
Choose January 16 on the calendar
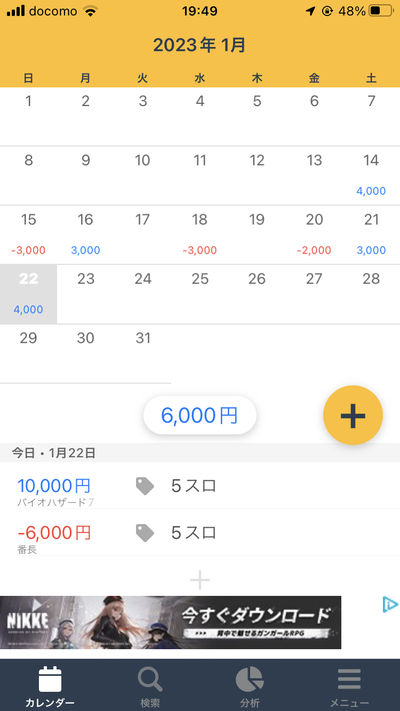coord(86,235)
